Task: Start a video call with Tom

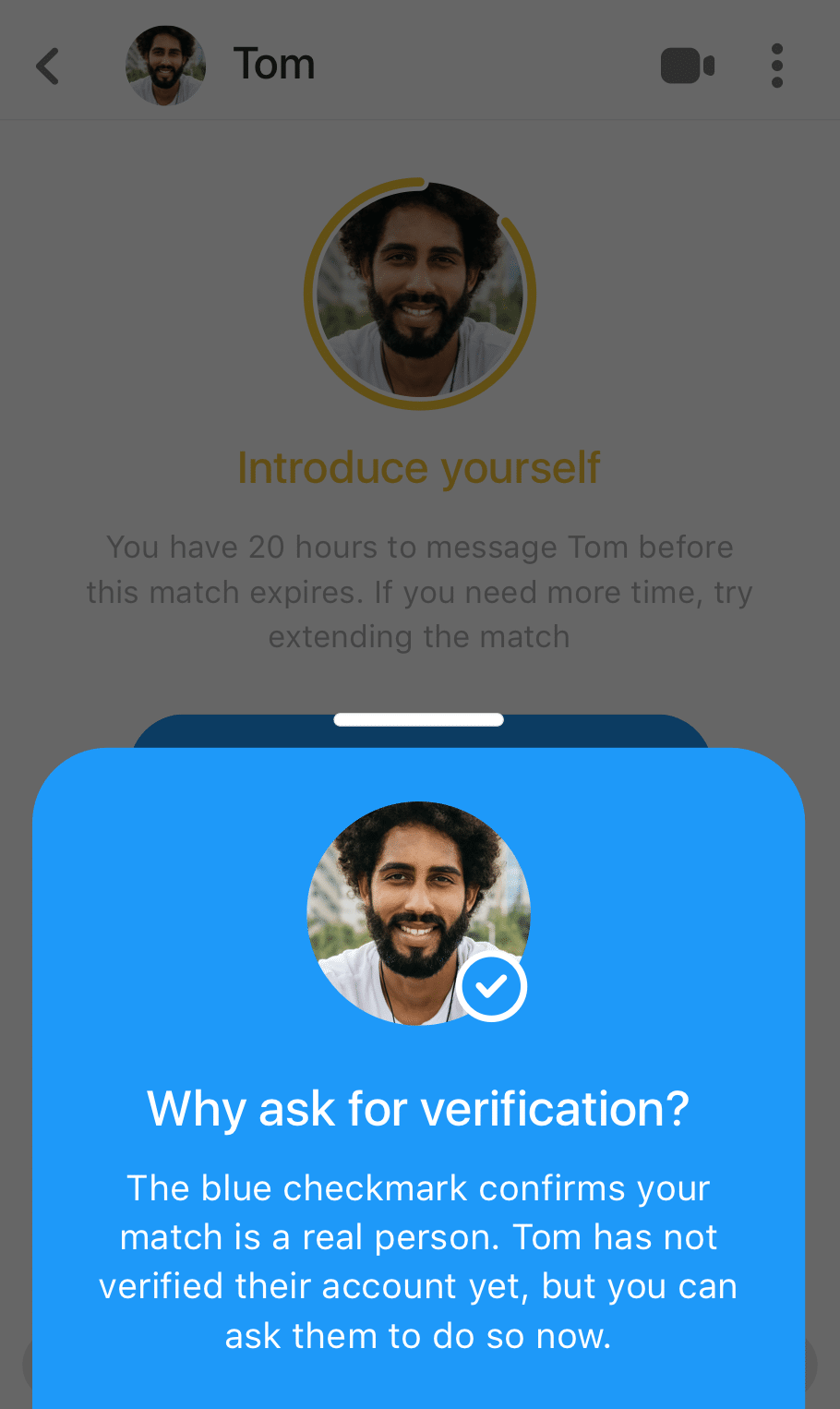Action: pos(688,66)
